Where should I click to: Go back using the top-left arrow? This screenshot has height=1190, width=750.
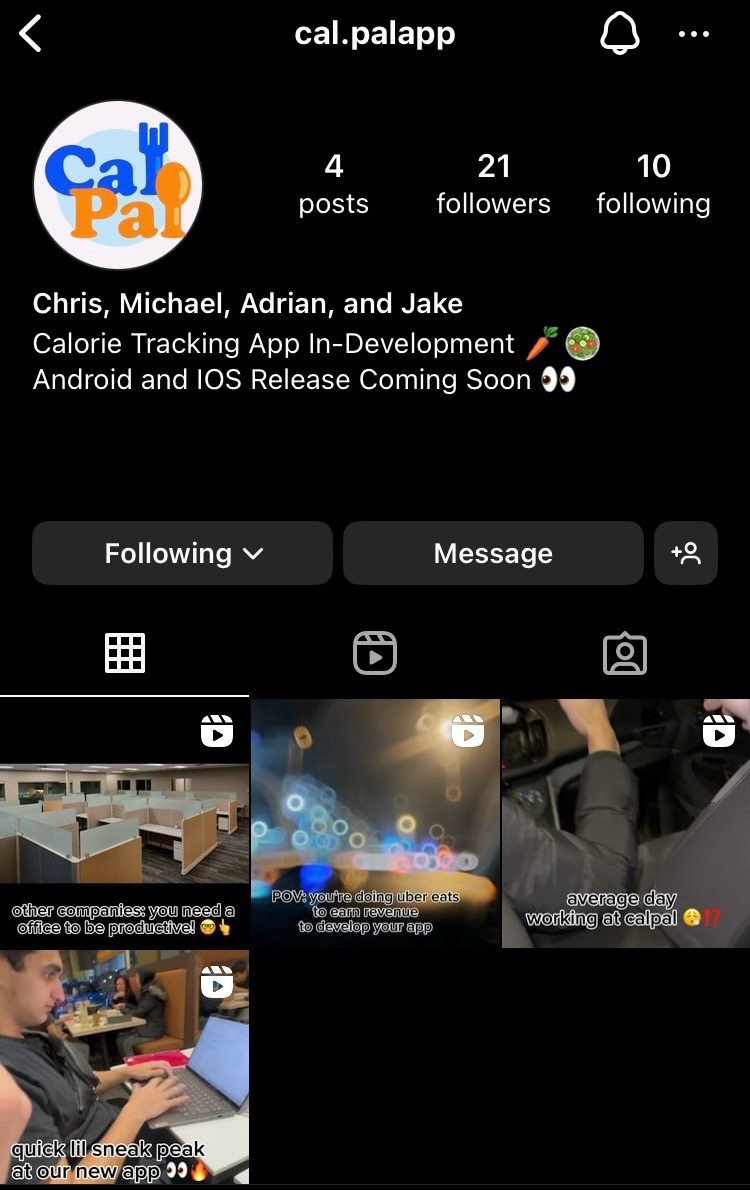[31, 34]
